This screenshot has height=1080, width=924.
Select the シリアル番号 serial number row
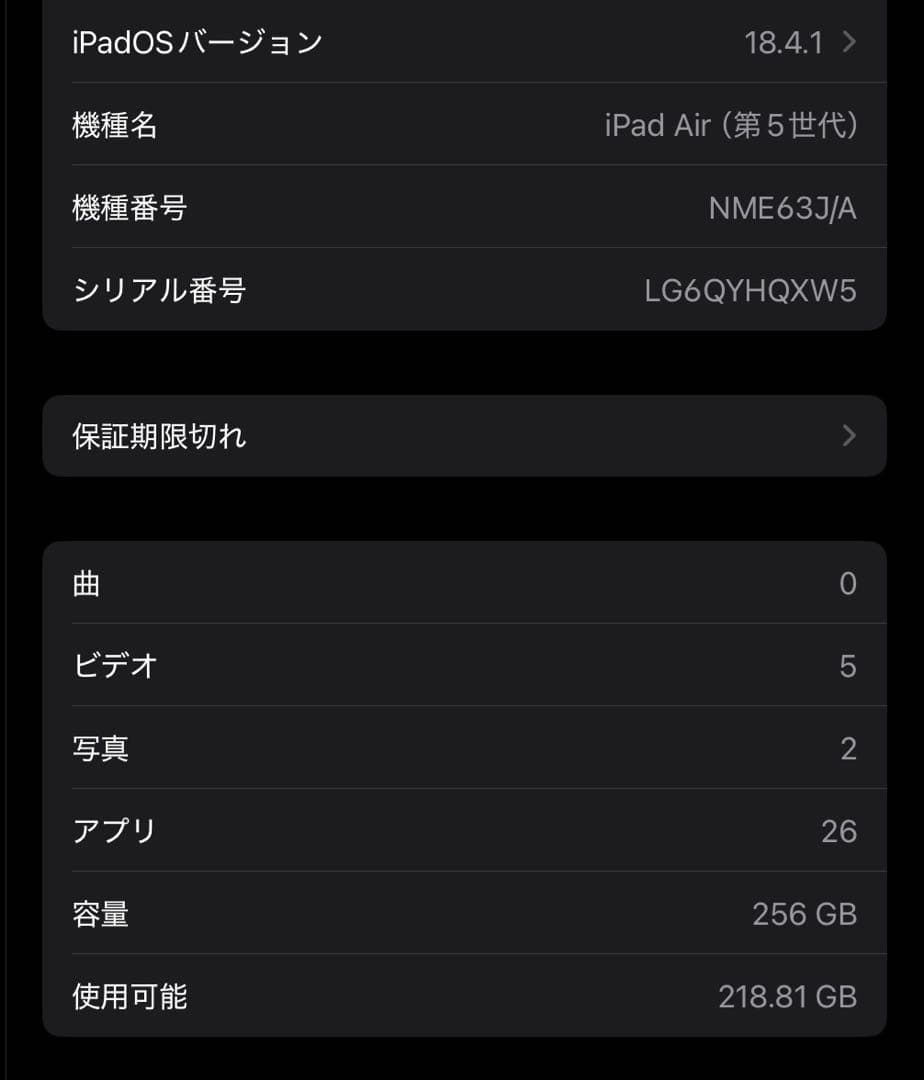pos(462,290)
